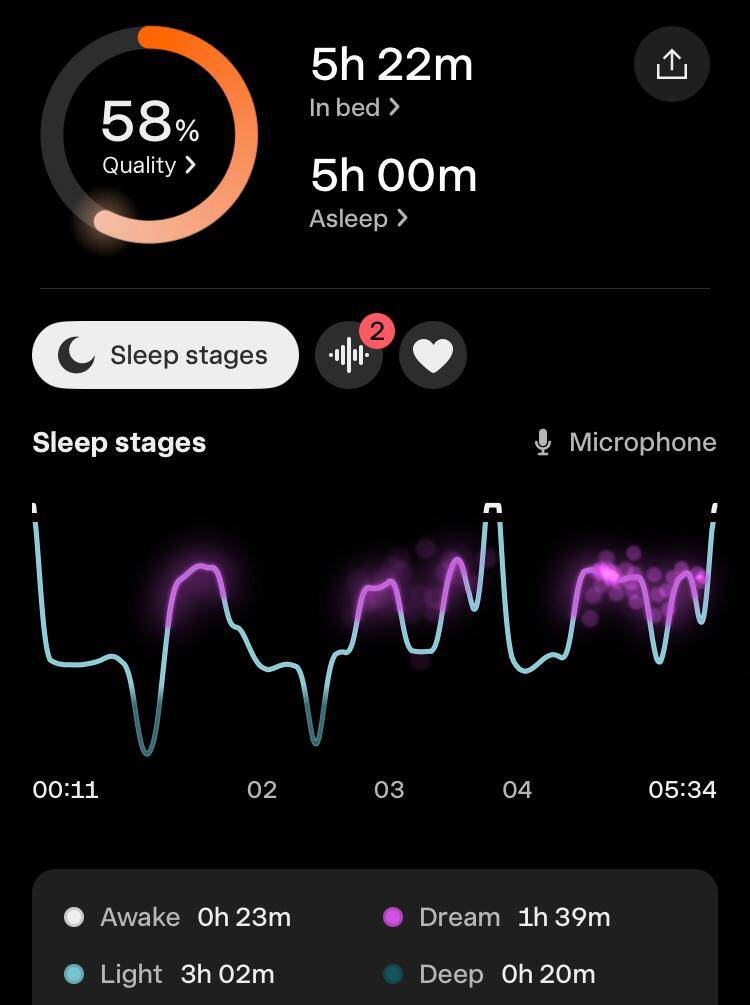Select the Sleep stages chip
Image resolution: width=750 pixels, height=1005 pixels.
pyautogui.click(x=166, y=355)
